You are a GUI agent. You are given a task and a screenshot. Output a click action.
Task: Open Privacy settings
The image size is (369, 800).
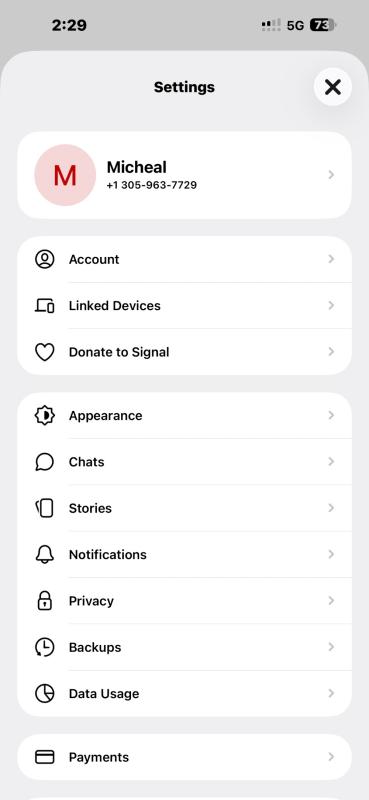click(x=184, y=601)
